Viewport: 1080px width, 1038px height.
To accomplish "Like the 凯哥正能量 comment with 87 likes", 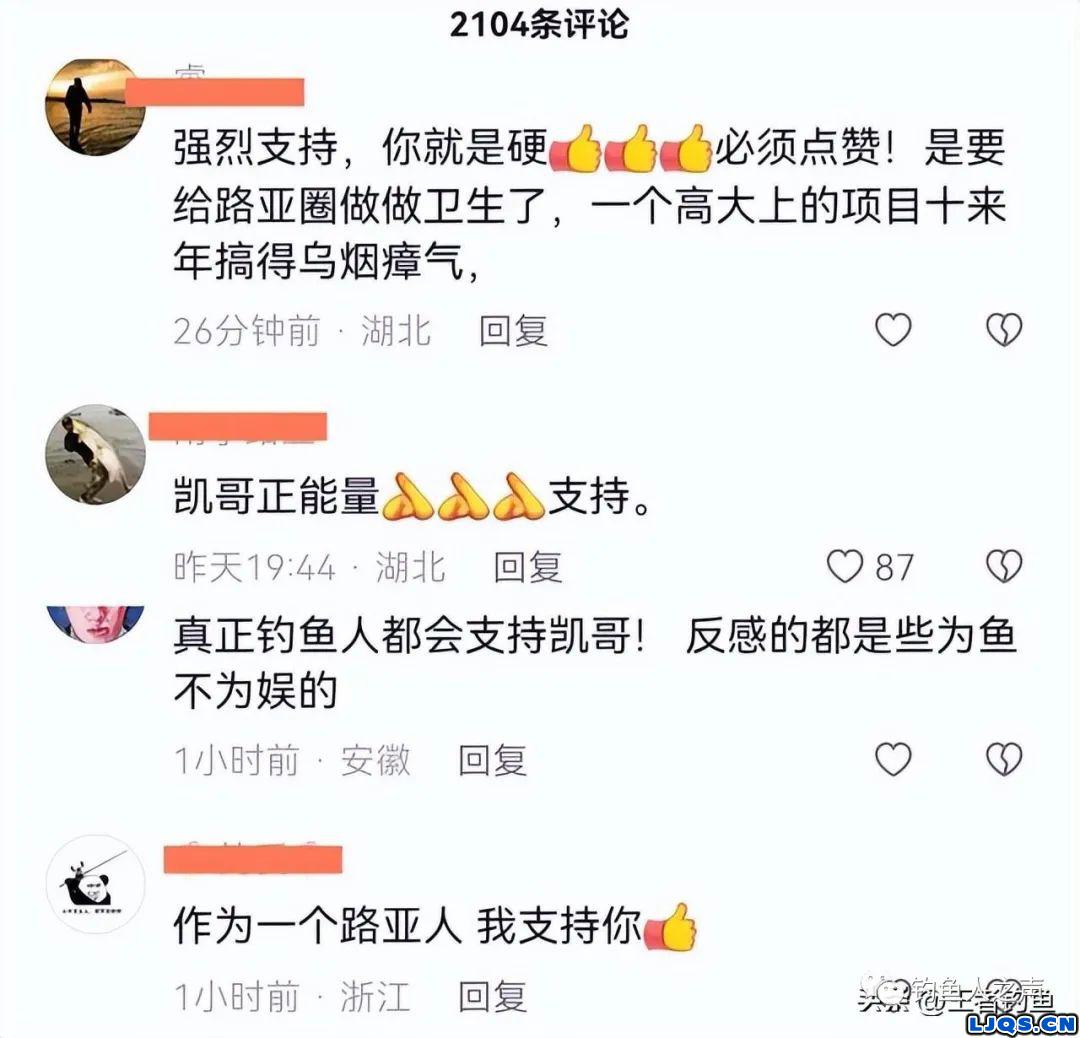I will point(845,567).
